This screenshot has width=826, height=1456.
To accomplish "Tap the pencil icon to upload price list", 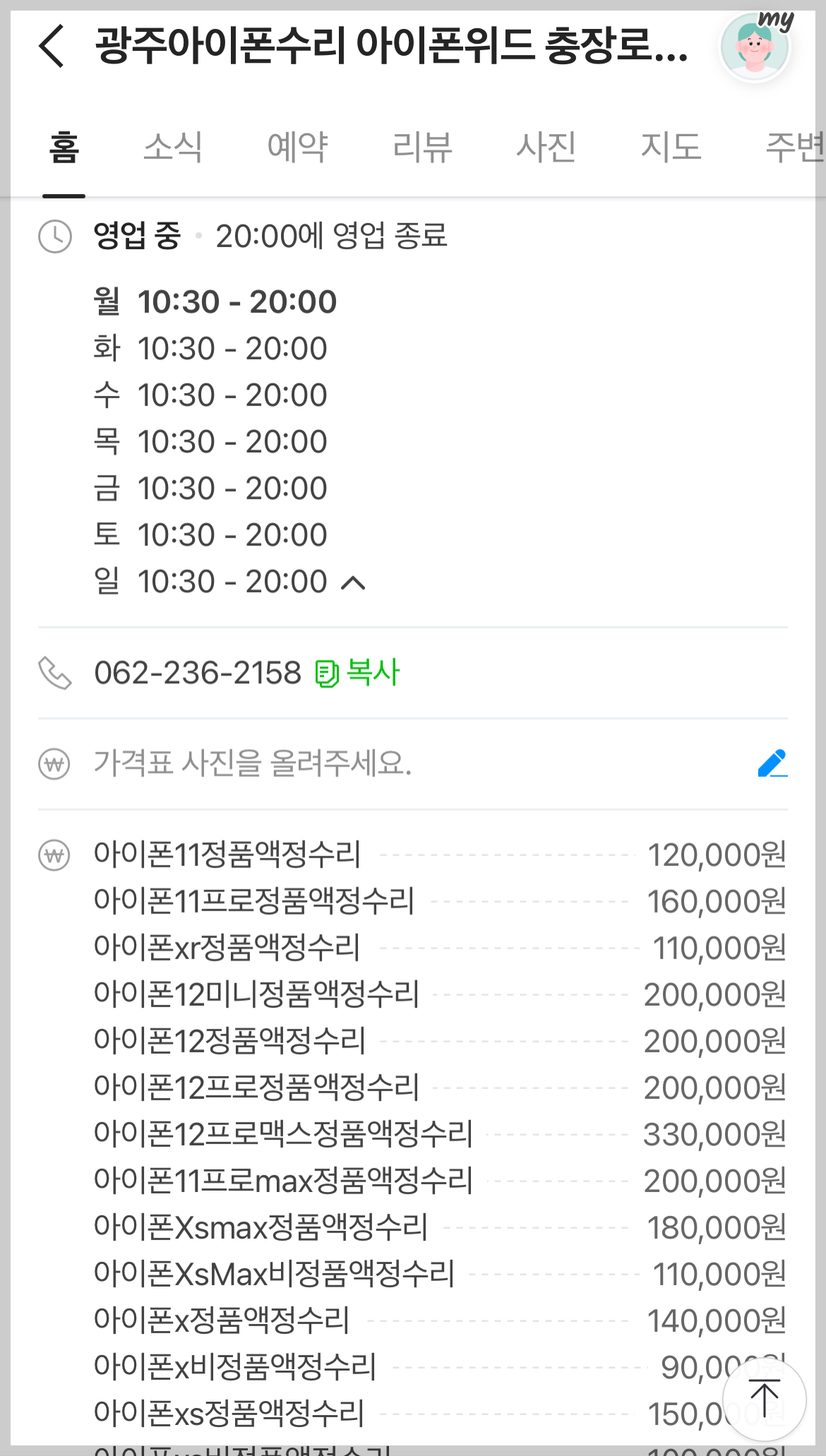I will tap(772, 763).
